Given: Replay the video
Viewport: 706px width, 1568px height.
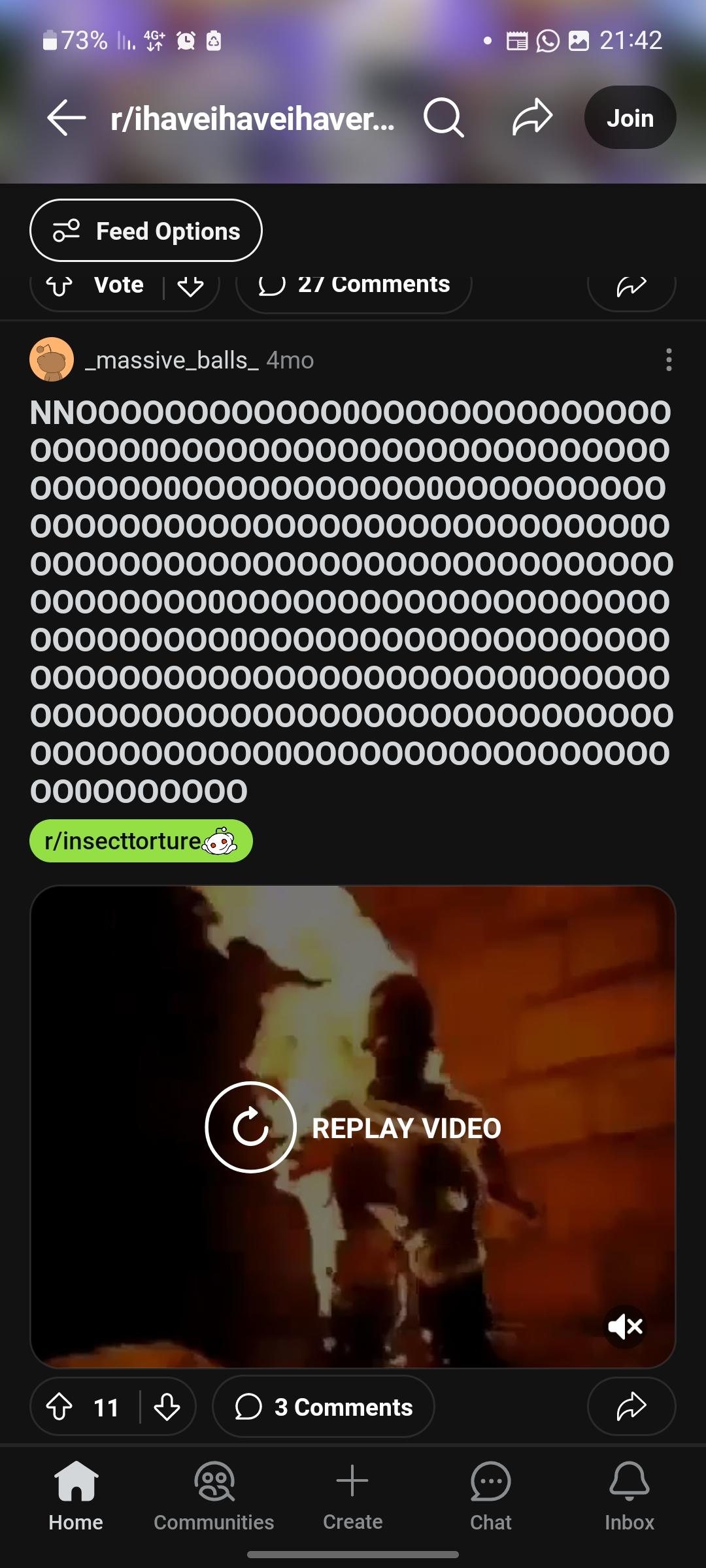Looking at the screenshot, I should [x=353, y=1128].
